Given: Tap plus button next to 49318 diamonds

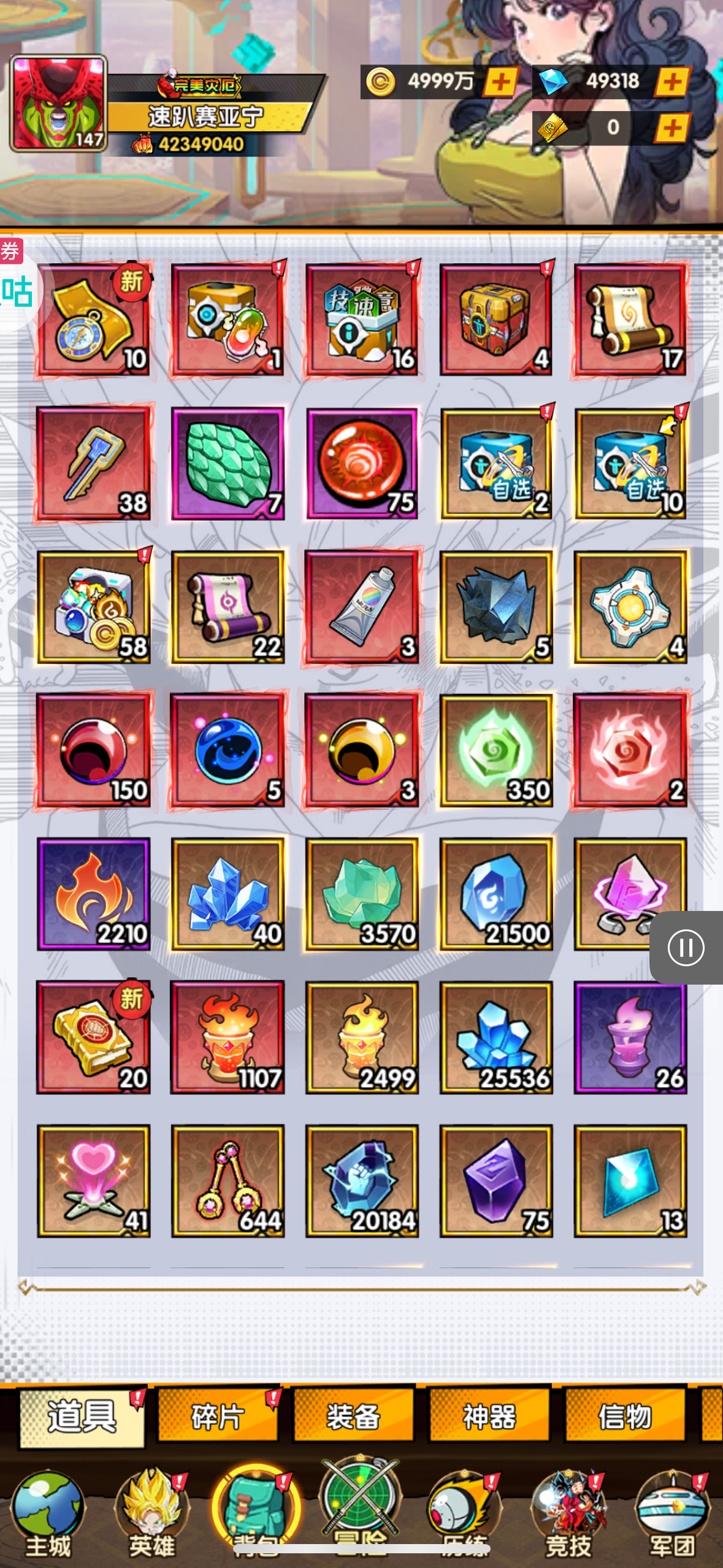Looking at the screenshot, I should [x=672, y=82].
